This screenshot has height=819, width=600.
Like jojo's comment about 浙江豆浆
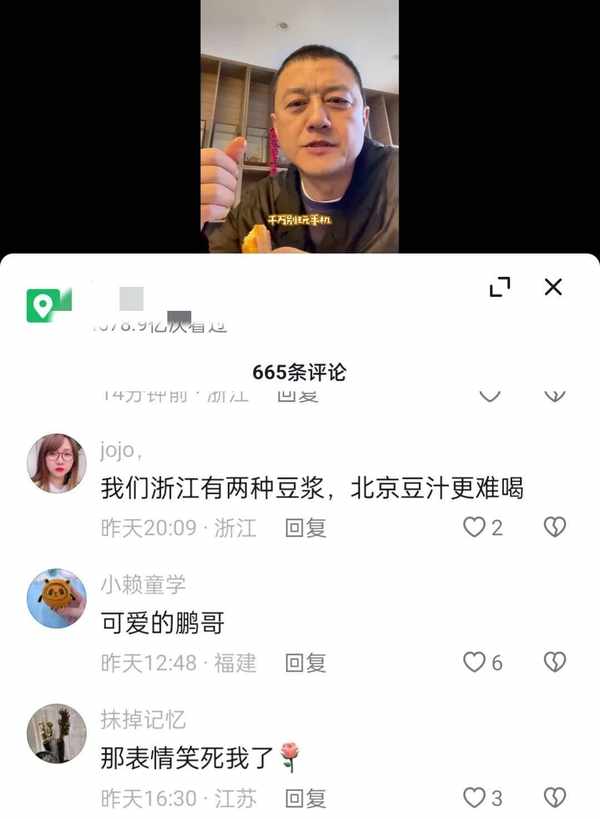(x=474, y=527)
